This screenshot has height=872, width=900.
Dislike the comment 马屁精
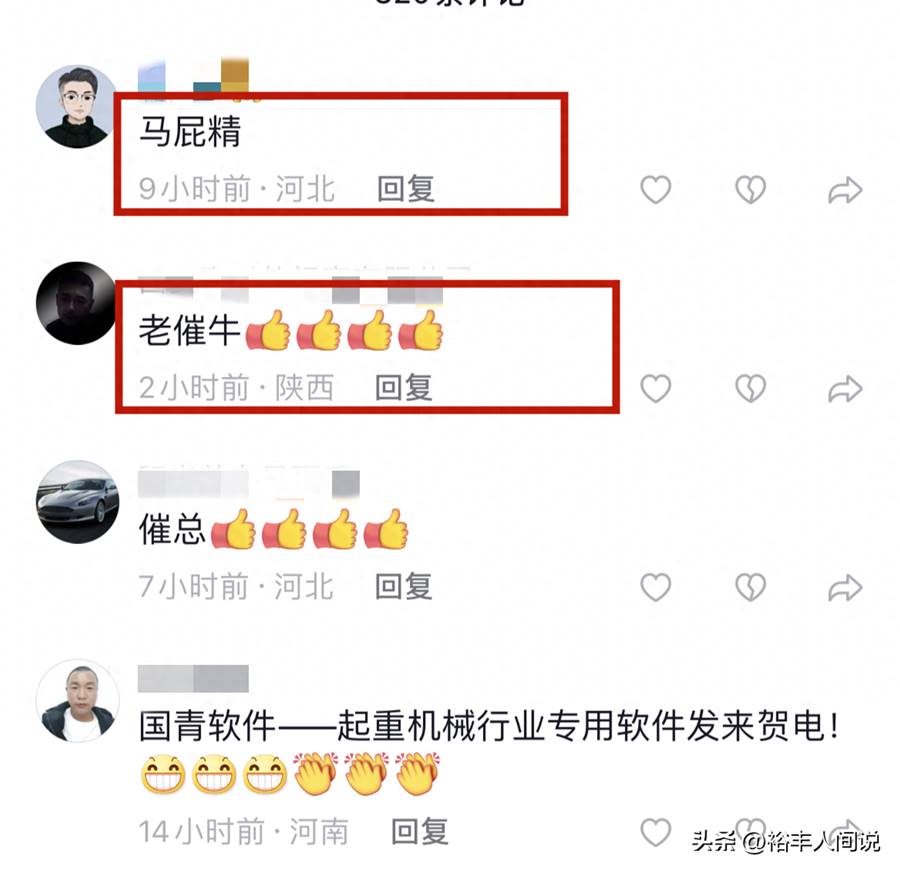click(751, 189)
